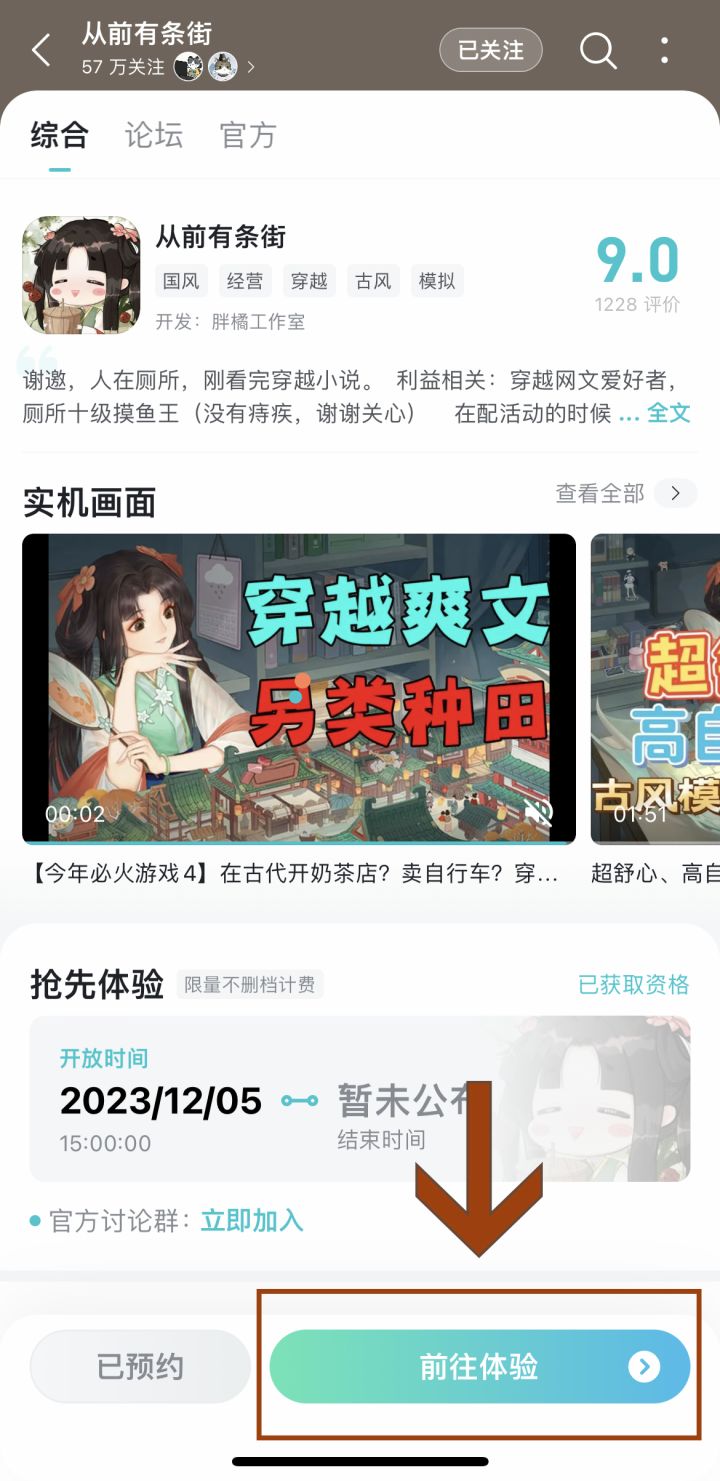The image size is (720, 1481).
Task: Toggle the 已关注 follow status
Action: point(491,50)
